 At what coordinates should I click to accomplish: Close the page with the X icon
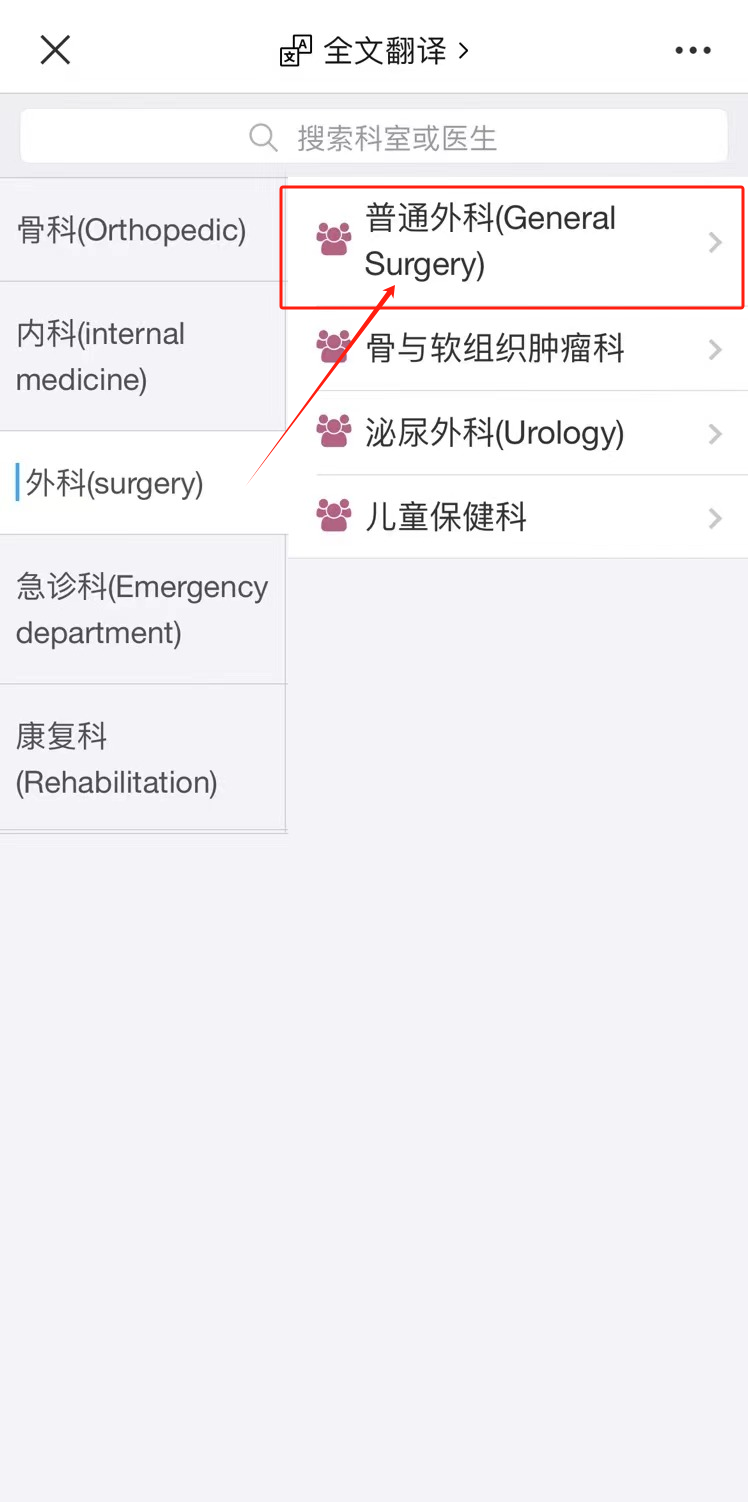pyautogui.click(x=55, y=50)
